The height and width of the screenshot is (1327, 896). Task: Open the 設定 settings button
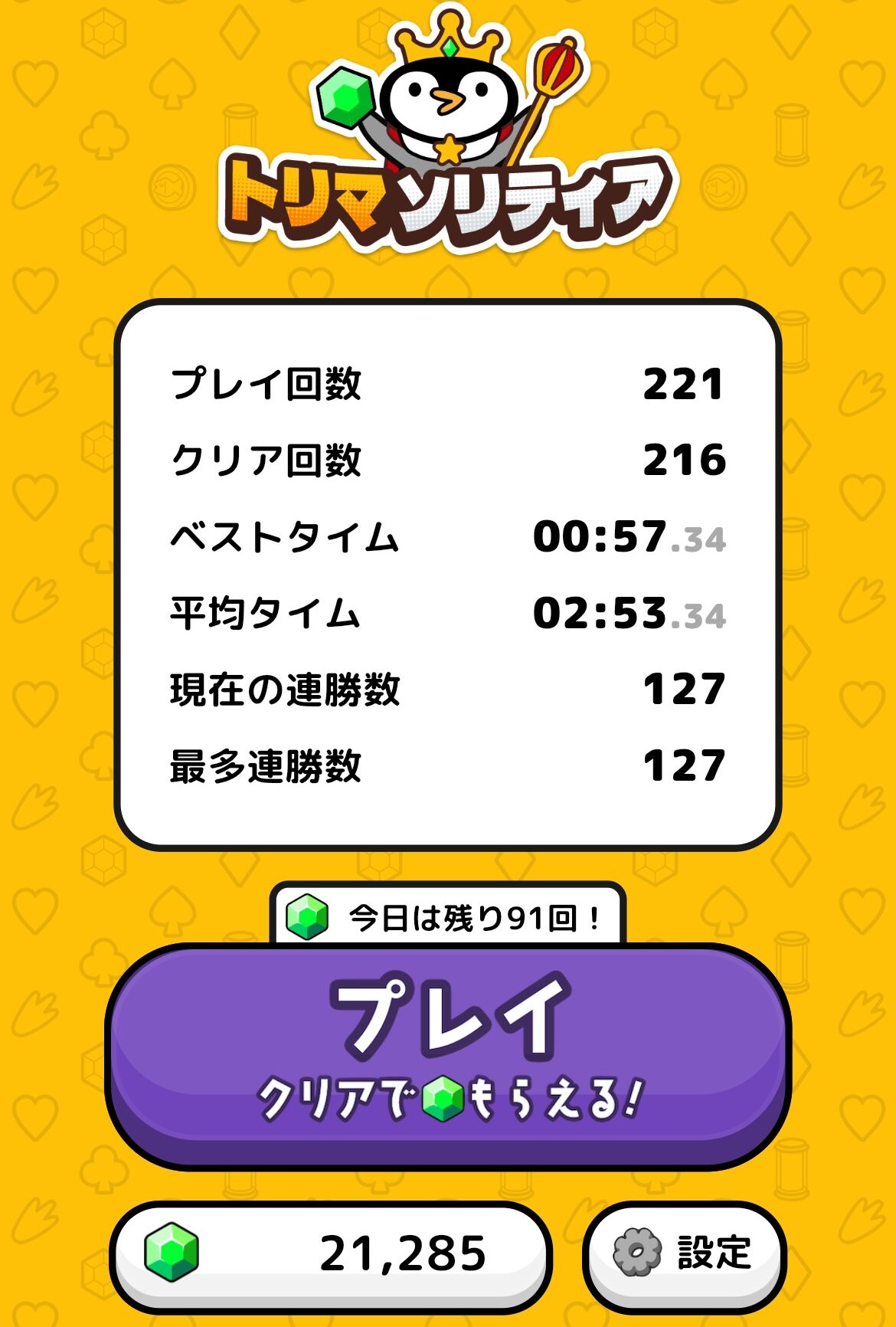[684, 1253]
